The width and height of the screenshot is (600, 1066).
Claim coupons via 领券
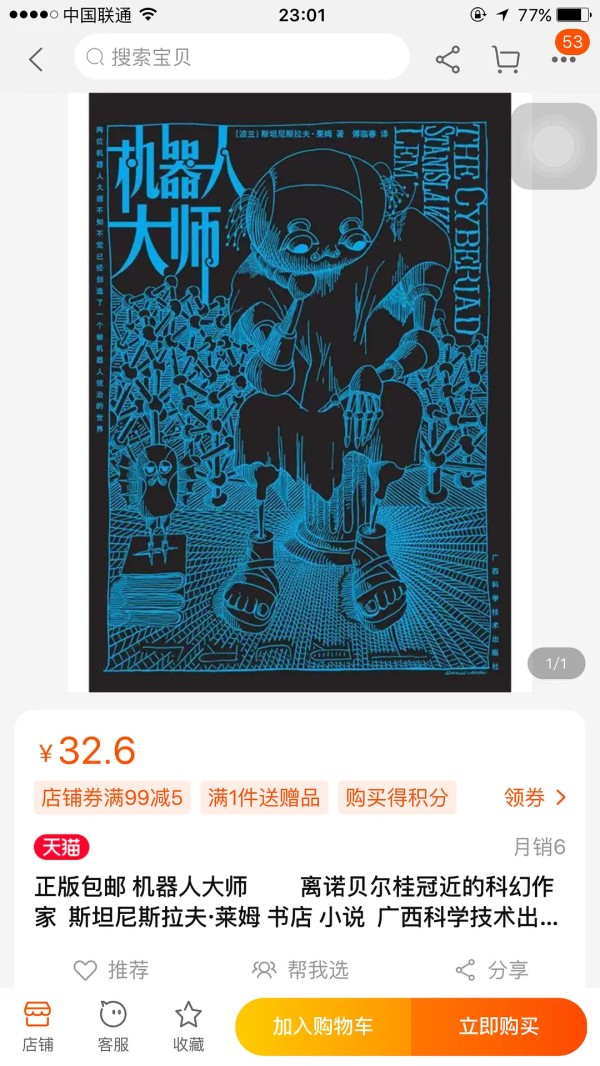tap(535, 797)
